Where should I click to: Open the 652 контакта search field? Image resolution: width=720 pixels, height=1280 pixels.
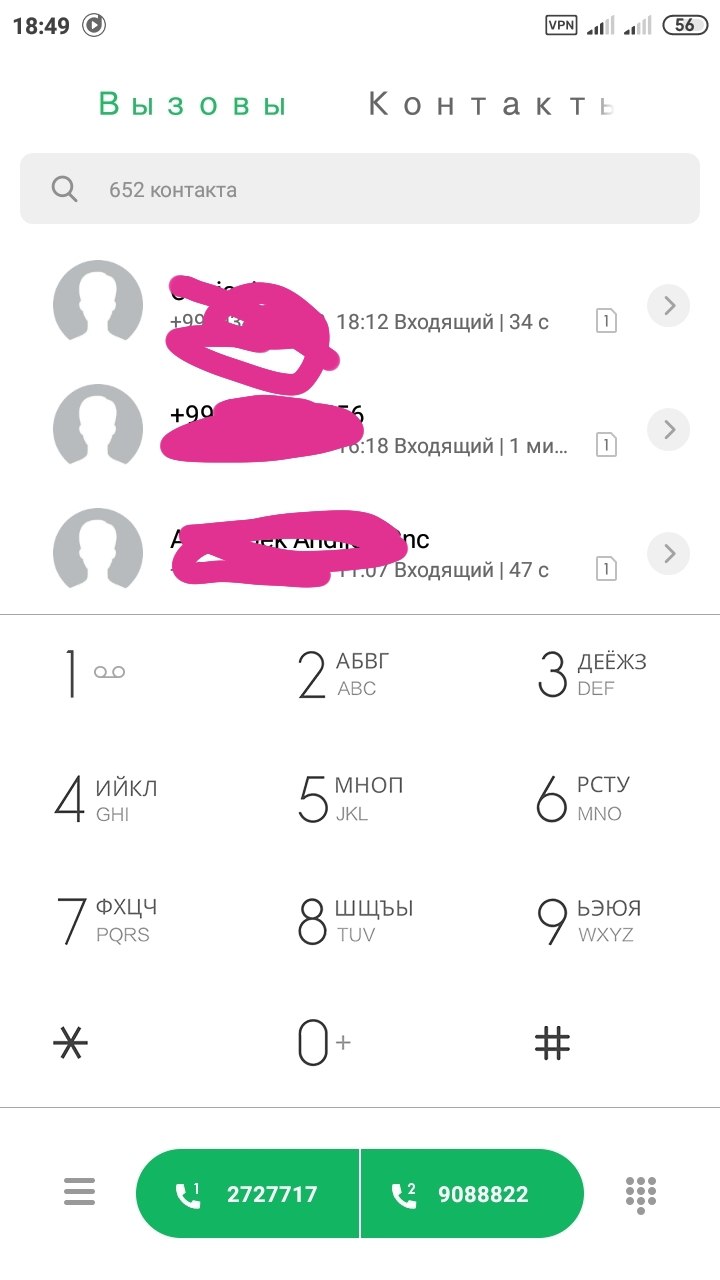(x=360, y=188)
